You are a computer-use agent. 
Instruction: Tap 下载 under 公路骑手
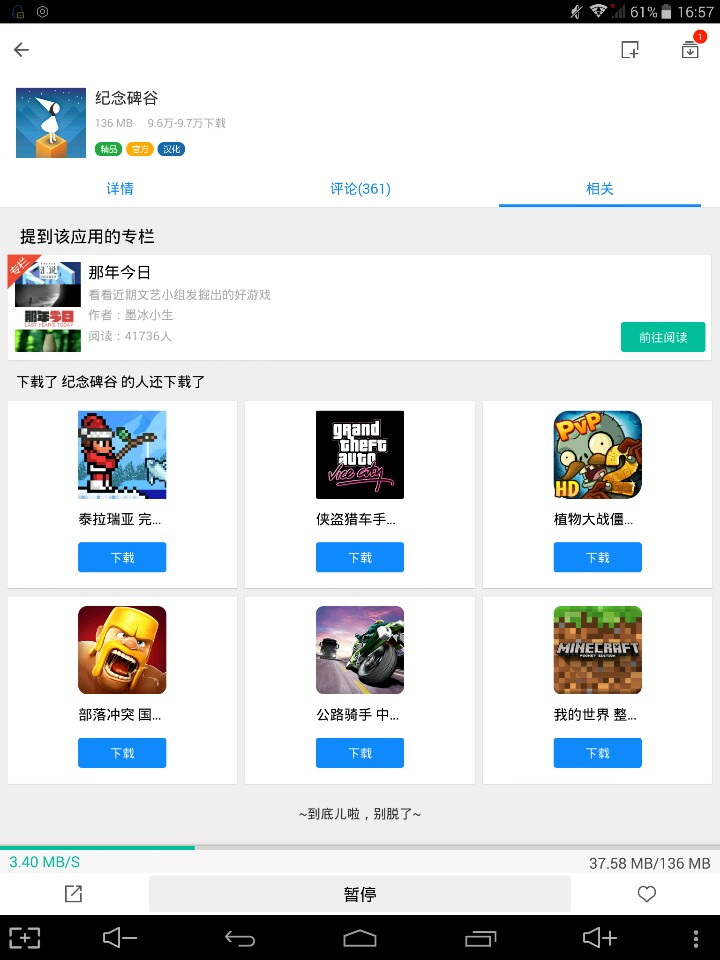(x=360, y=753)
